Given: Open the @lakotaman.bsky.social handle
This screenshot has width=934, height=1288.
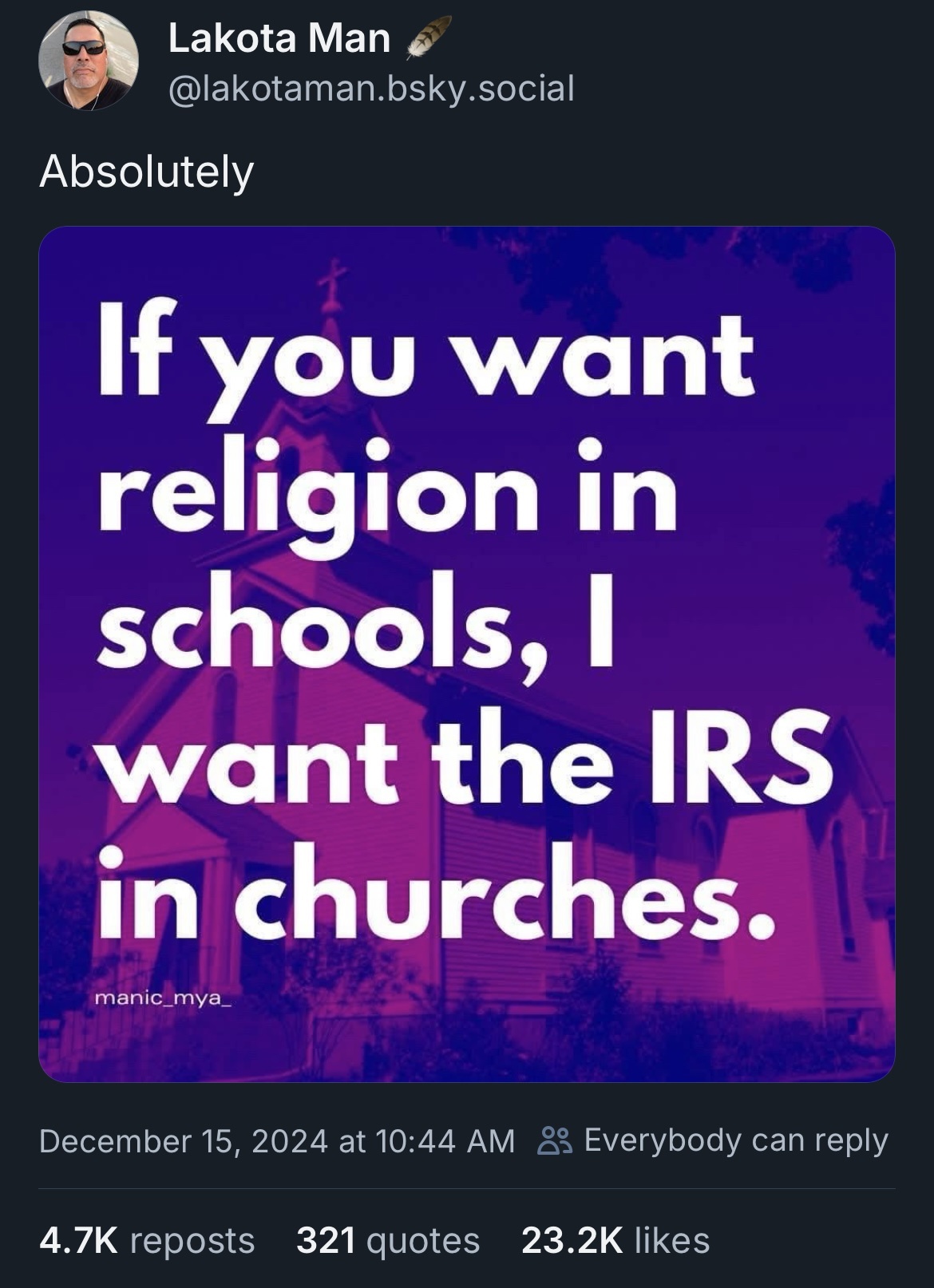Looking at the screenshot, I should pos(371,88).
